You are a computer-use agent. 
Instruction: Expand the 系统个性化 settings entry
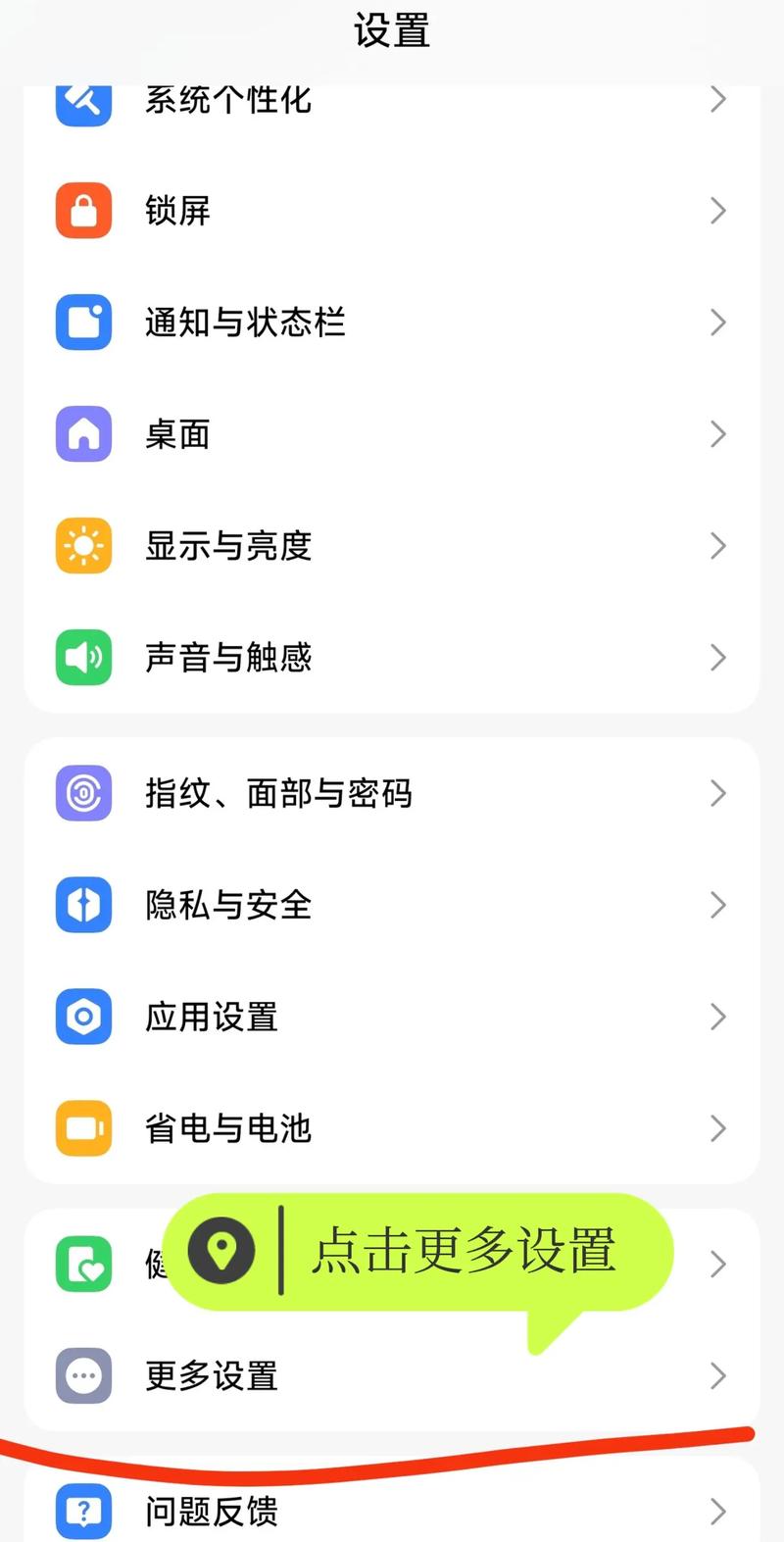392,99
